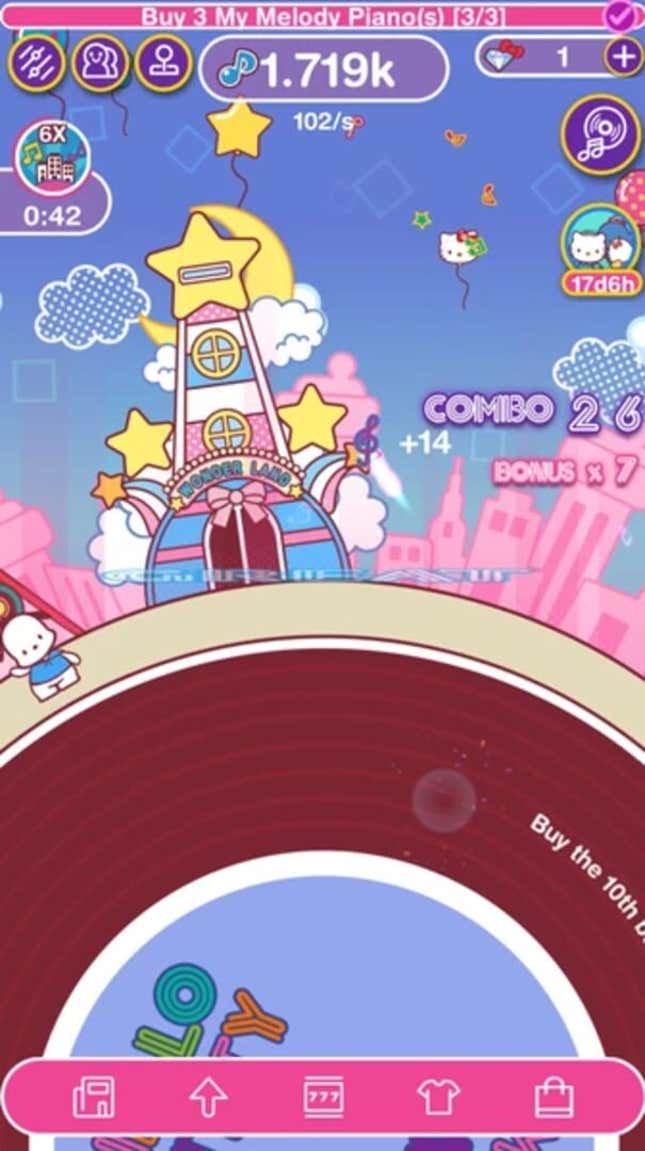
Task: Open the shop bag tab
Action: pos(553,1097)
